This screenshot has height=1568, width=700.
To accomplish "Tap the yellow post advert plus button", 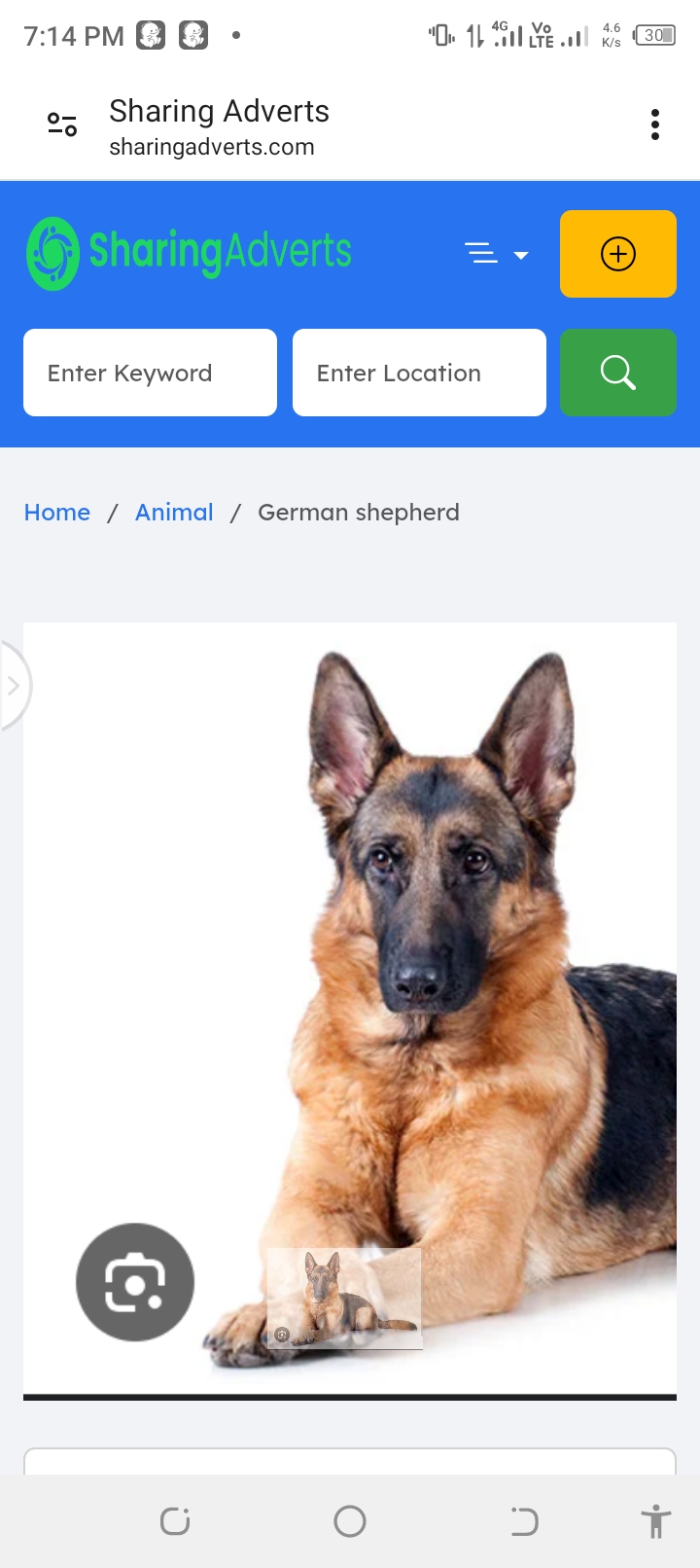I will pyautogui.click(x=618, y=254).
